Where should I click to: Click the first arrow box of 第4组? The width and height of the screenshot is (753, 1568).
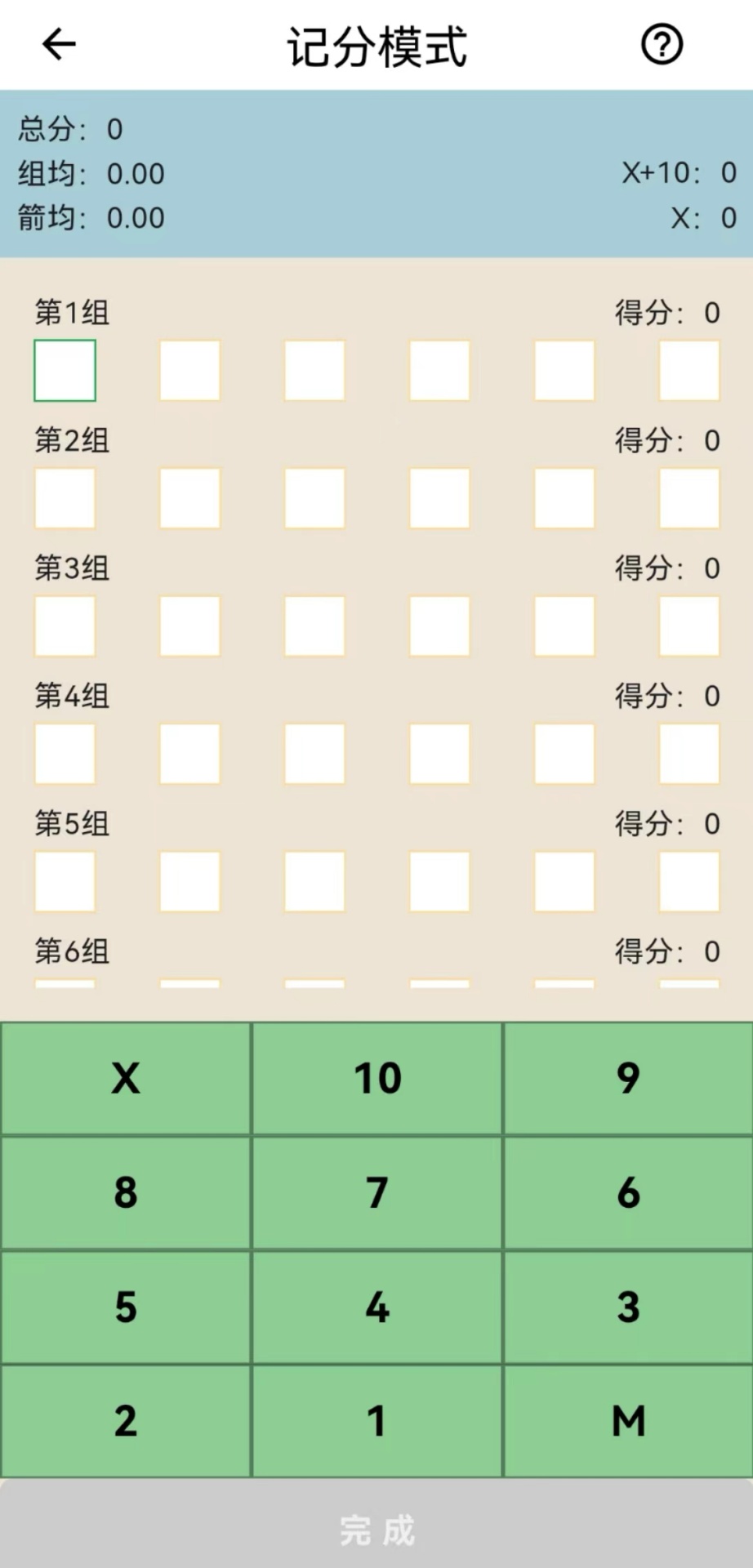[65, 753]
